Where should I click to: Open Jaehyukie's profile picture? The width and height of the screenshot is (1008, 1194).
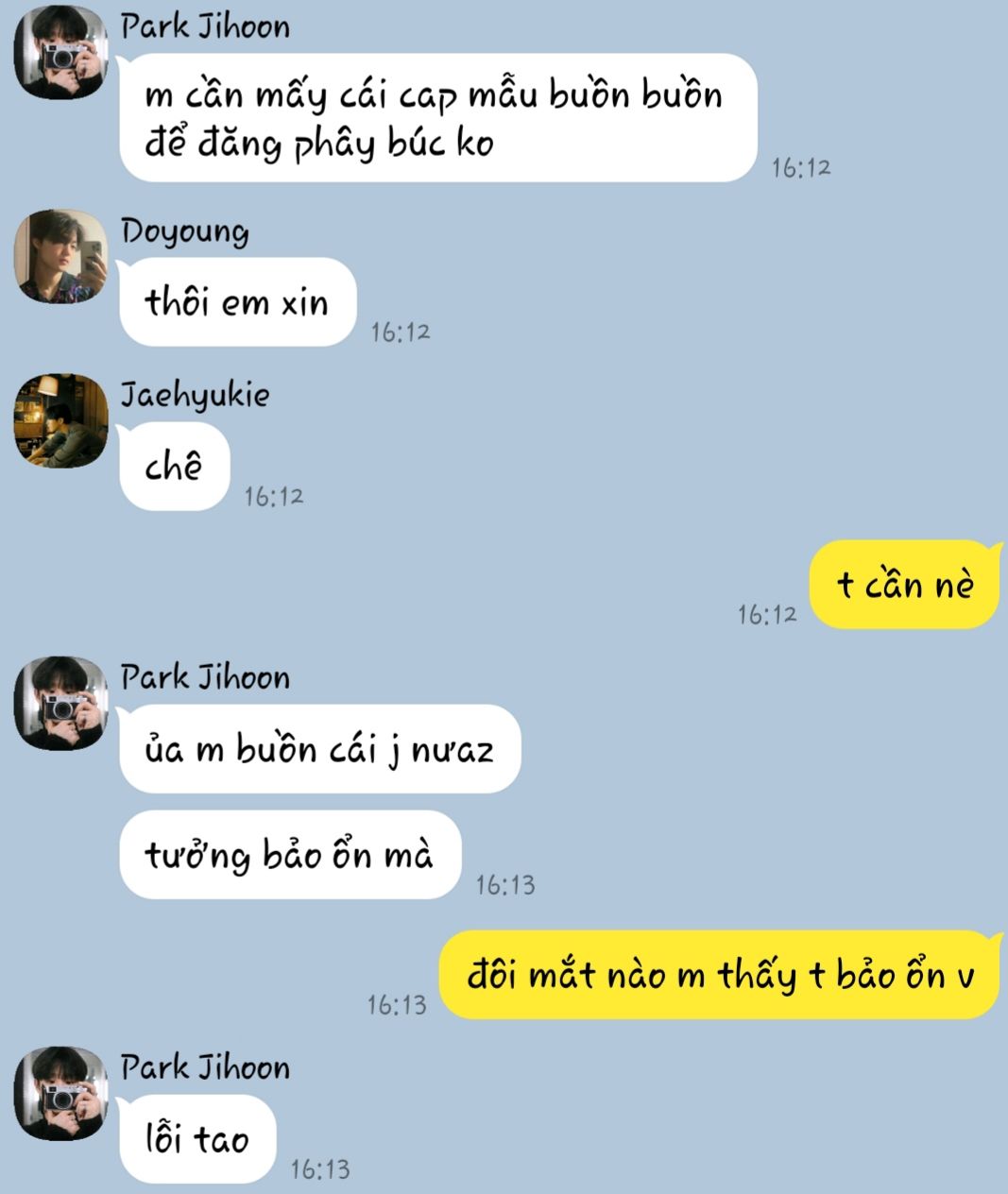click(x=60, y=421)
